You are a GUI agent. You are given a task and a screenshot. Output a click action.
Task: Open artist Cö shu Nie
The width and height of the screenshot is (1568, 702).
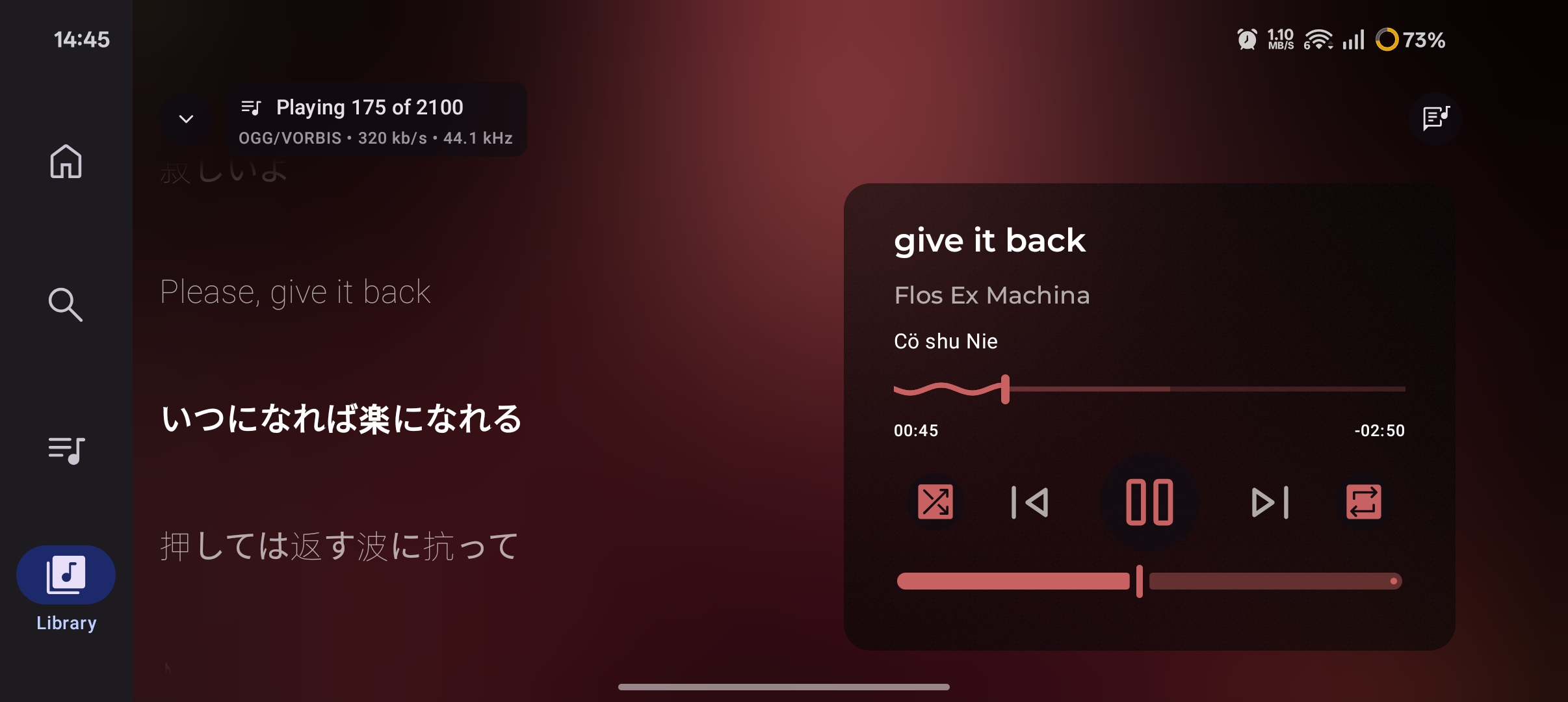tap(945, 341)
